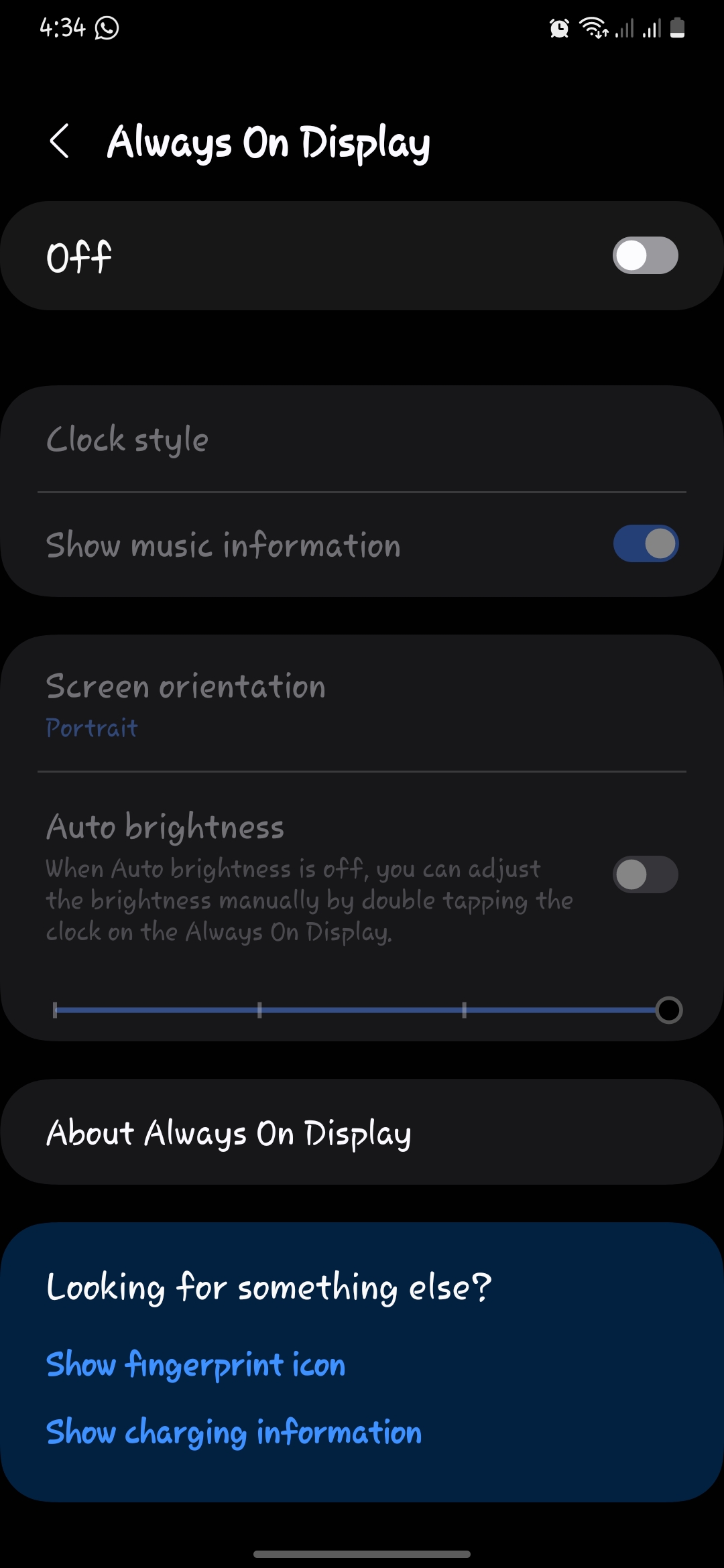Click the WhatsApp notification icon
Viewport: 724px width, 1568px height.
(105, 27)
